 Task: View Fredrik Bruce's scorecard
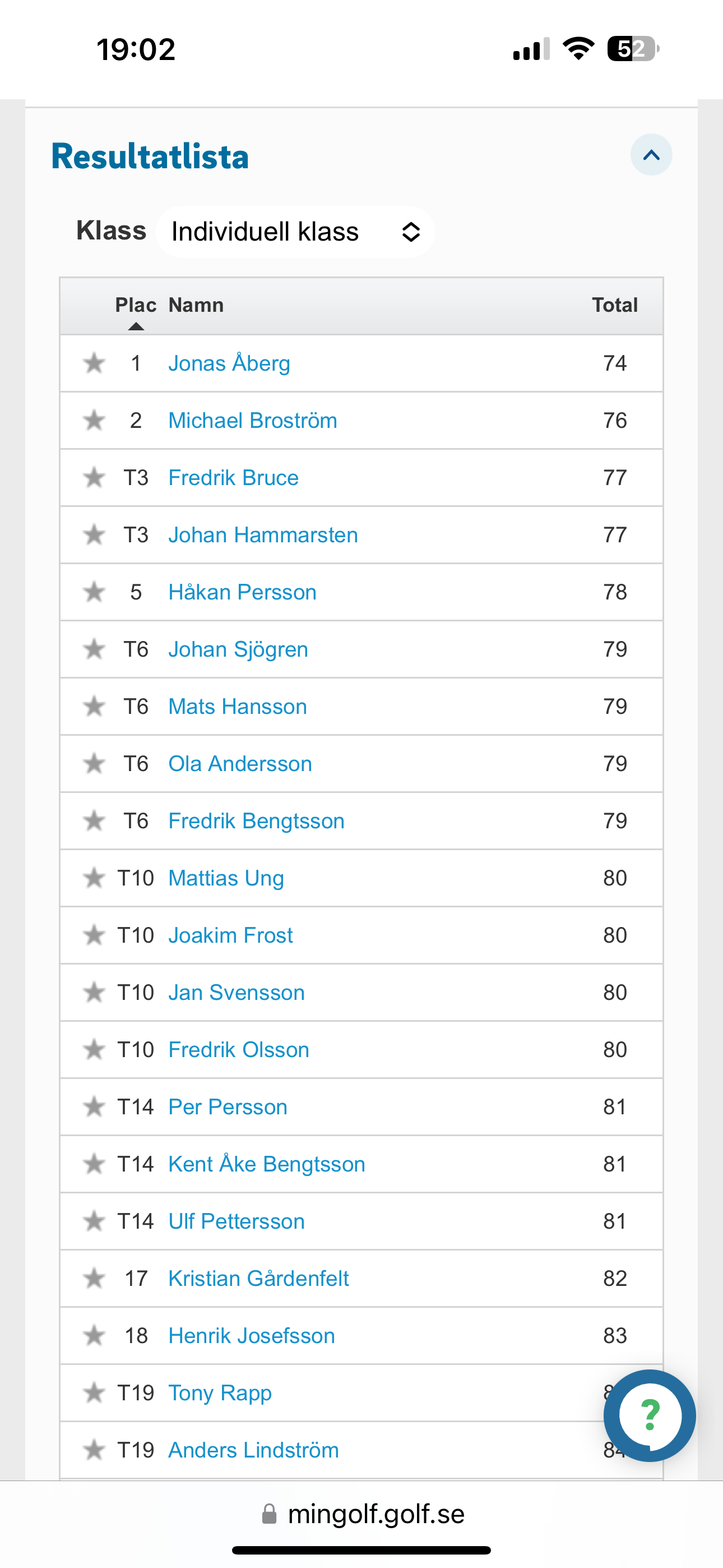tap(233, 478)
